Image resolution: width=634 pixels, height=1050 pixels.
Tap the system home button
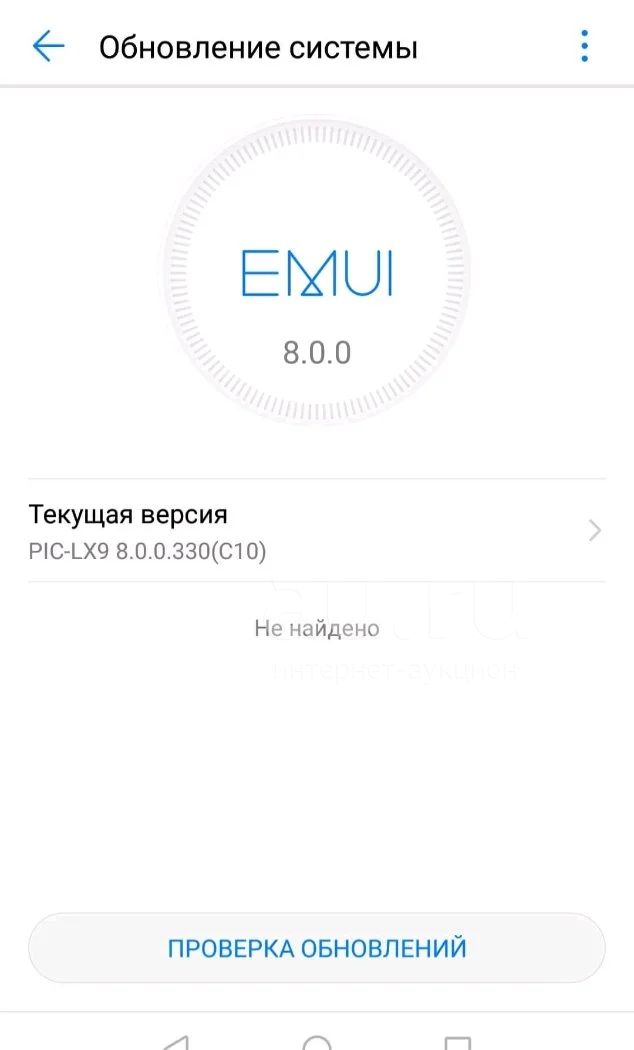317,1042
